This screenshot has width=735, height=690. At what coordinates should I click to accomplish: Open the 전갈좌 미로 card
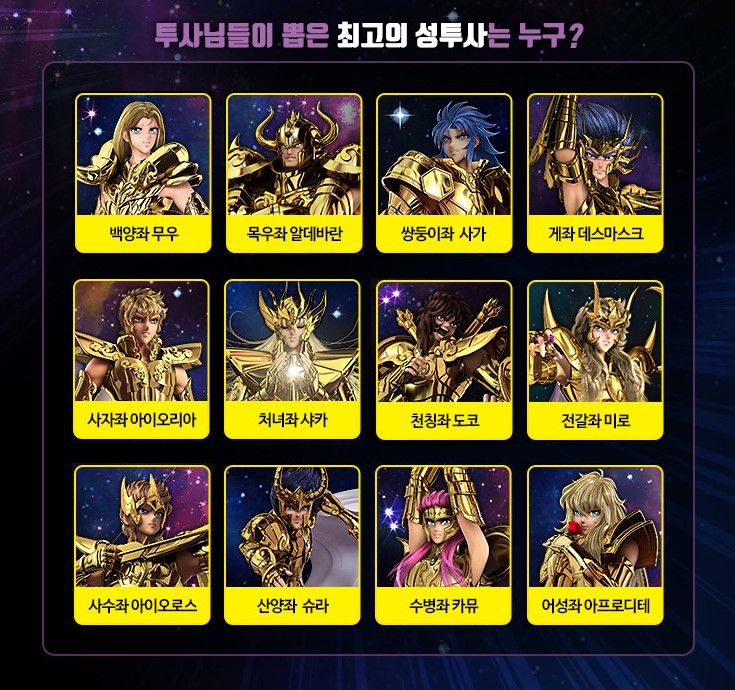click(595, 358)
